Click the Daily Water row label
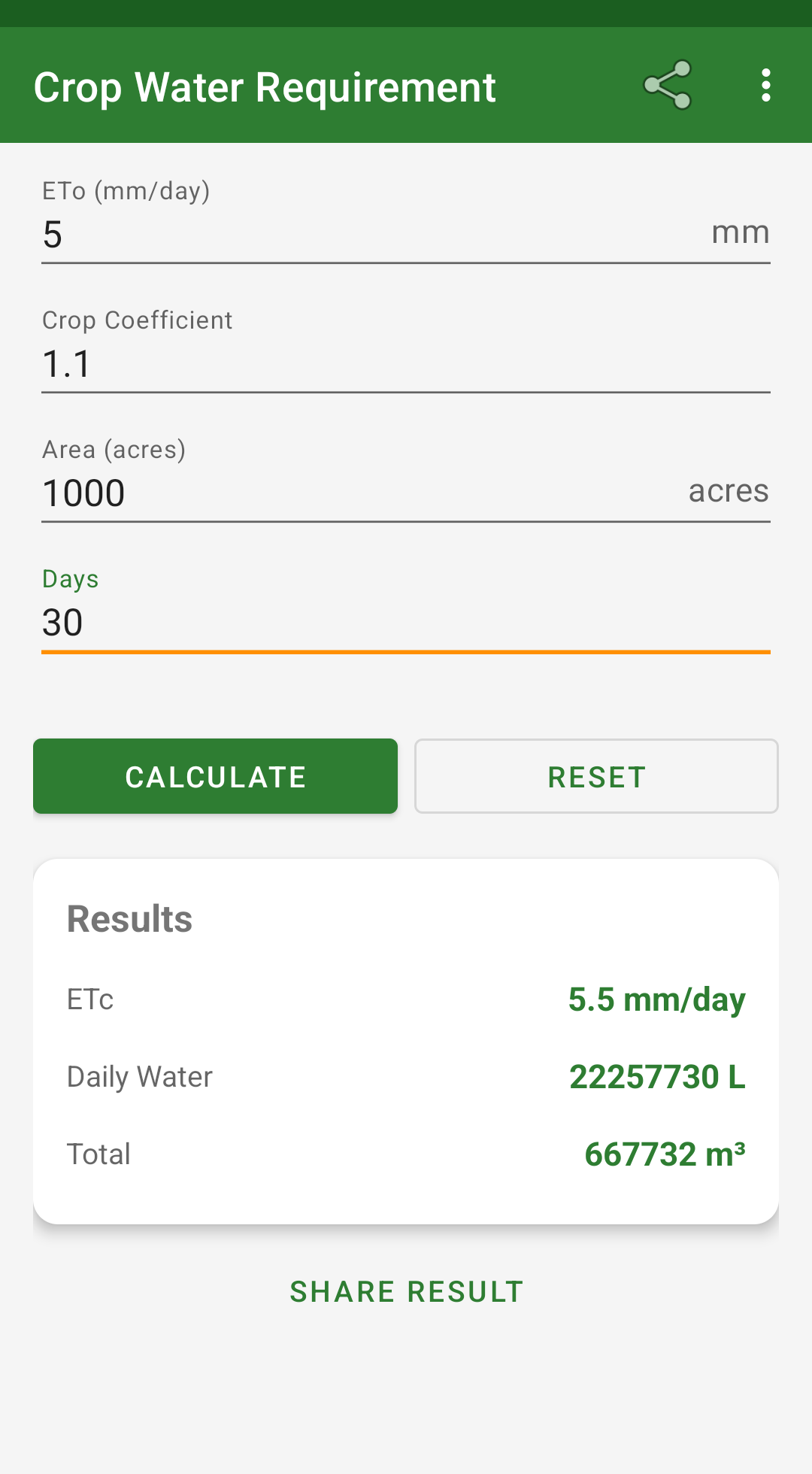812x1474 pixels. [140, 1077]
